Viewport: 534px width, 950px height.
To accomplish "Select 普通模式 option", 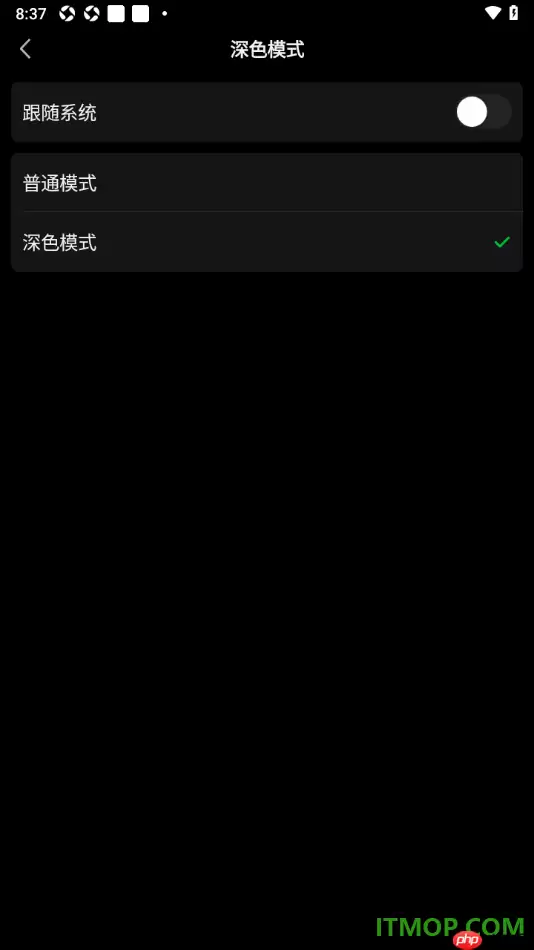I will [x=267, y=182].
